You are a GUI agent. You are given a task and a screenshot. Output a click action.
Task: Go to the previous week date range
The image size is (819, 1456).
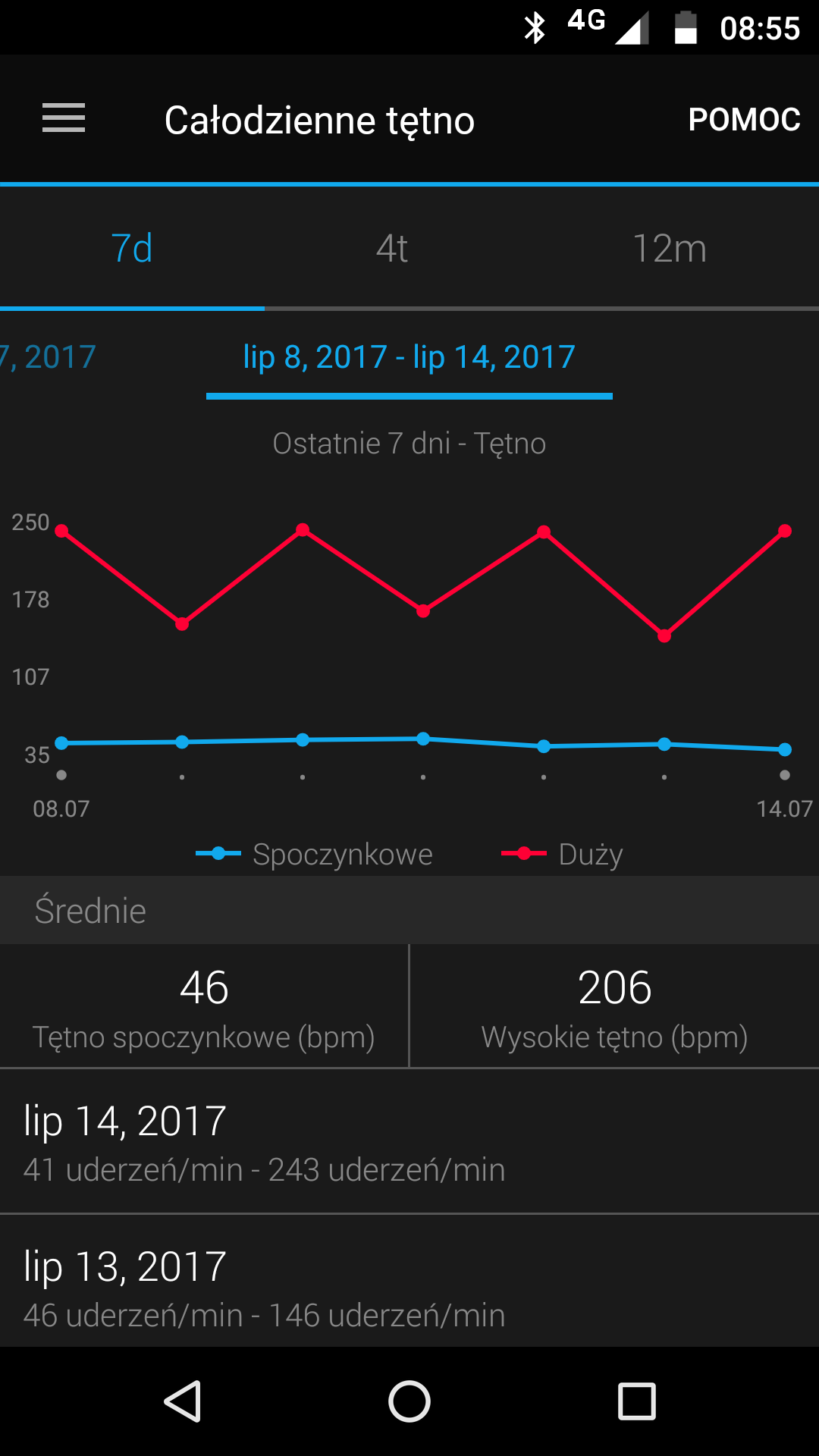[48, 356]
